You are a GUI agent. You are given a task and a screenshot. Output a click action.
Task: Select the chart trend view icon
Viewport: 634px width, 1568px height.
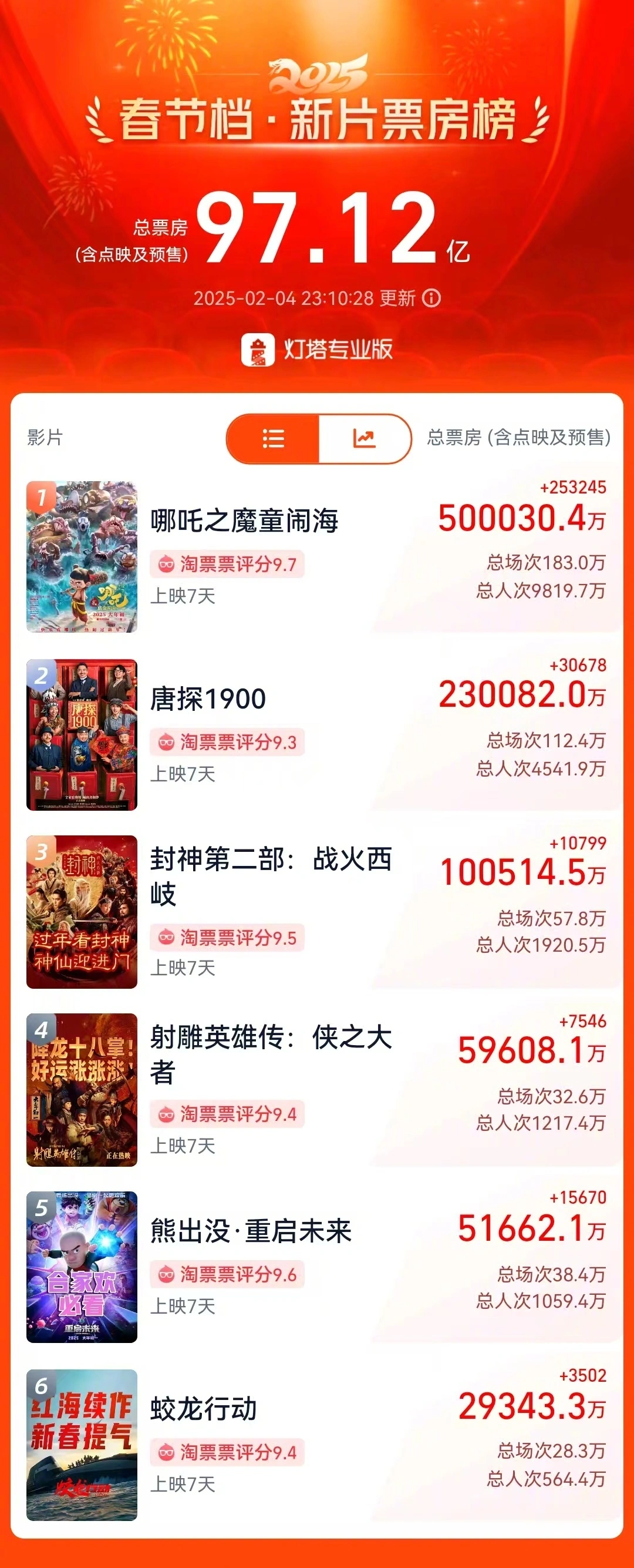363,440
